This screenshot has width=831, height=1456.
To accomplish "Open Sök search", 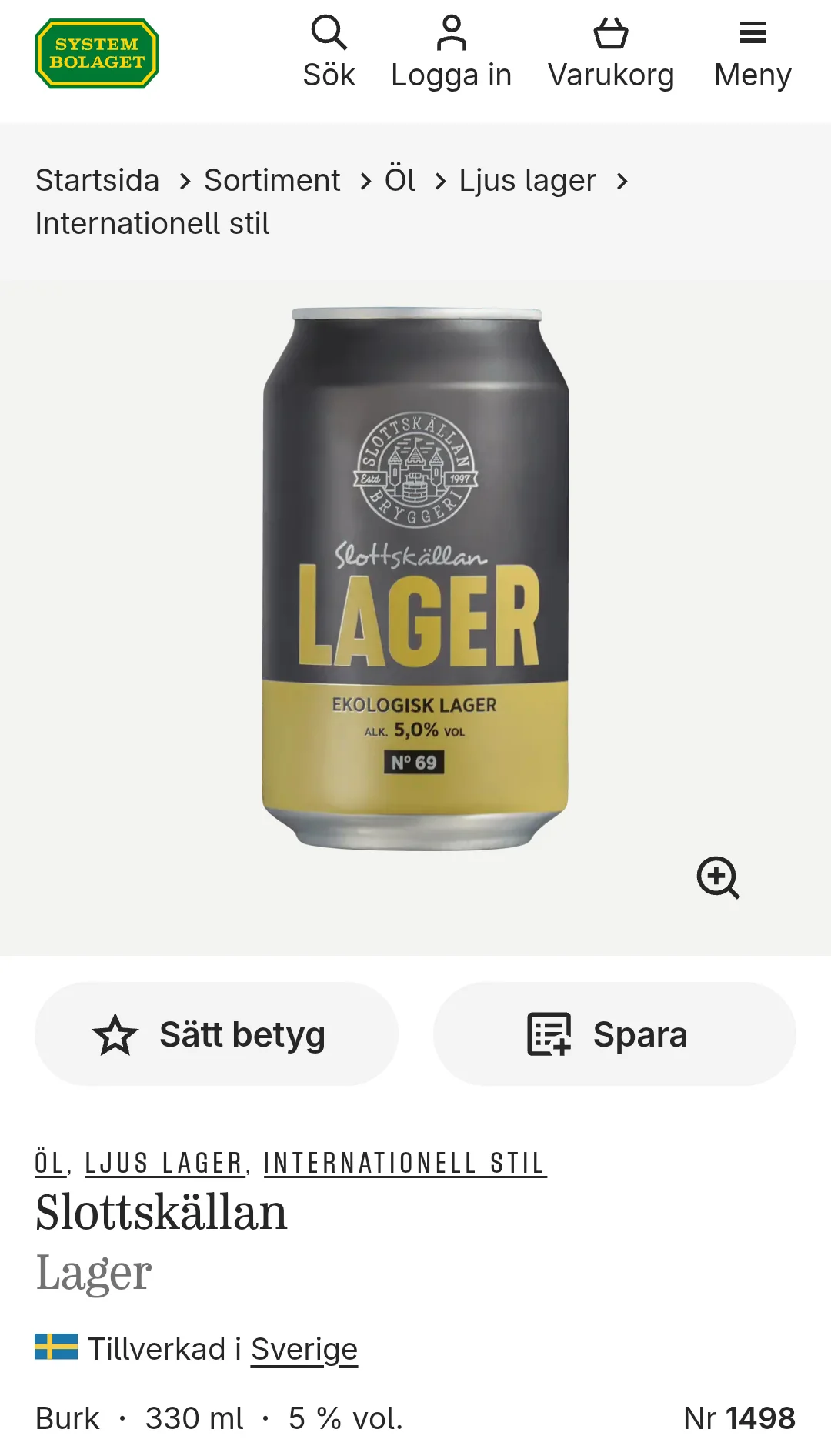I will [329, 53].
